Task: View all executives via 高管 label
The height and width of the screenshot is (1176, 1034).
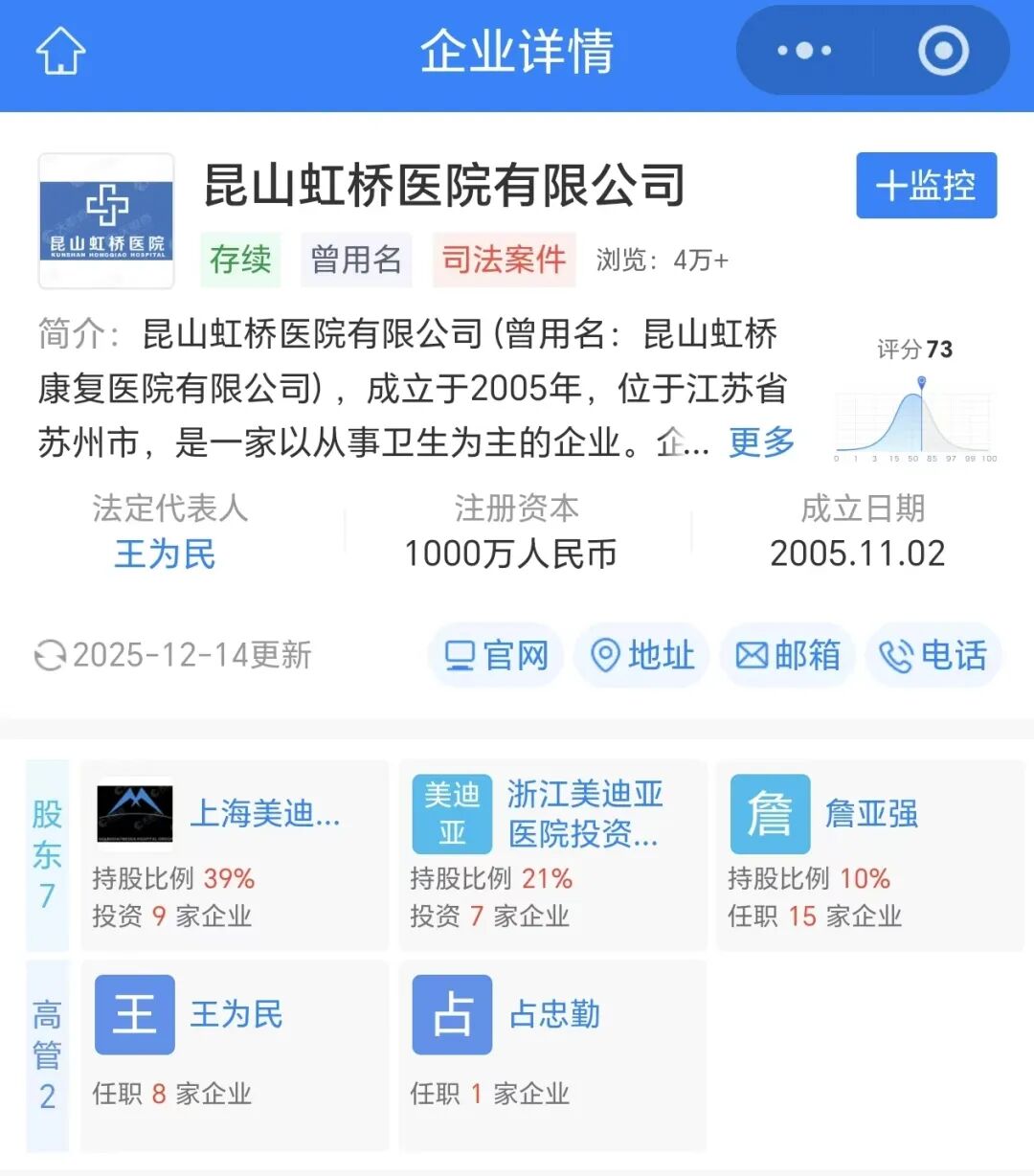Action: 47,1054
